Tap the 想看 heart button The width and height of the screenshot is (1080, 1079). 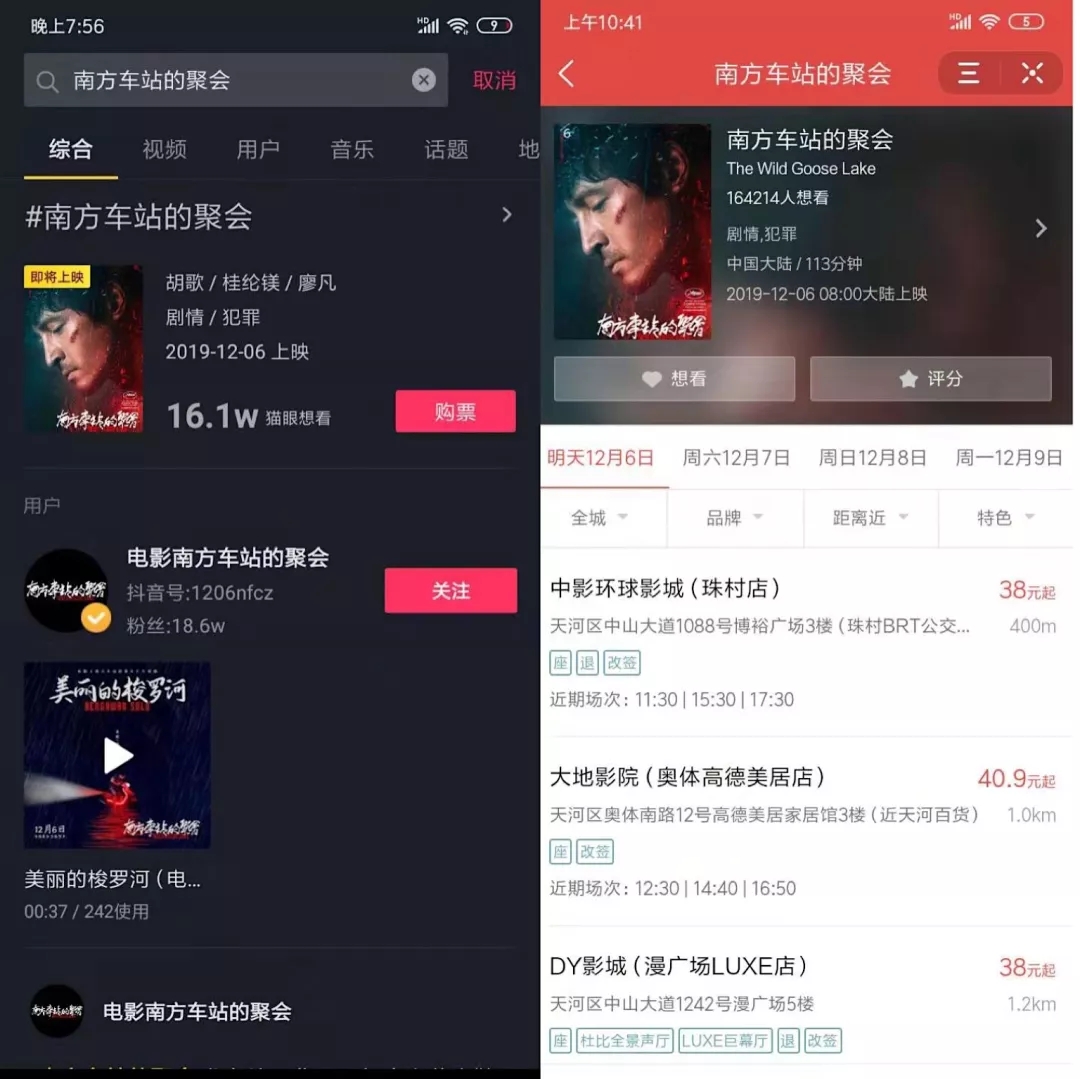point(674,379)
